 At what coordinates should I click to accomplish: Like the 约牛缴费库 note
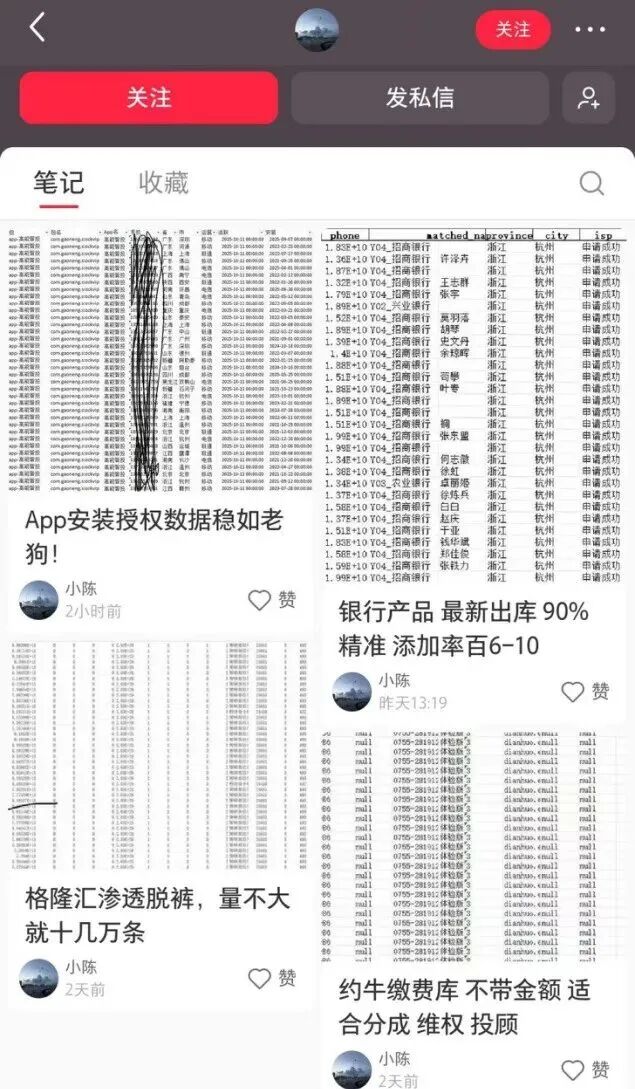point(585,1070)
